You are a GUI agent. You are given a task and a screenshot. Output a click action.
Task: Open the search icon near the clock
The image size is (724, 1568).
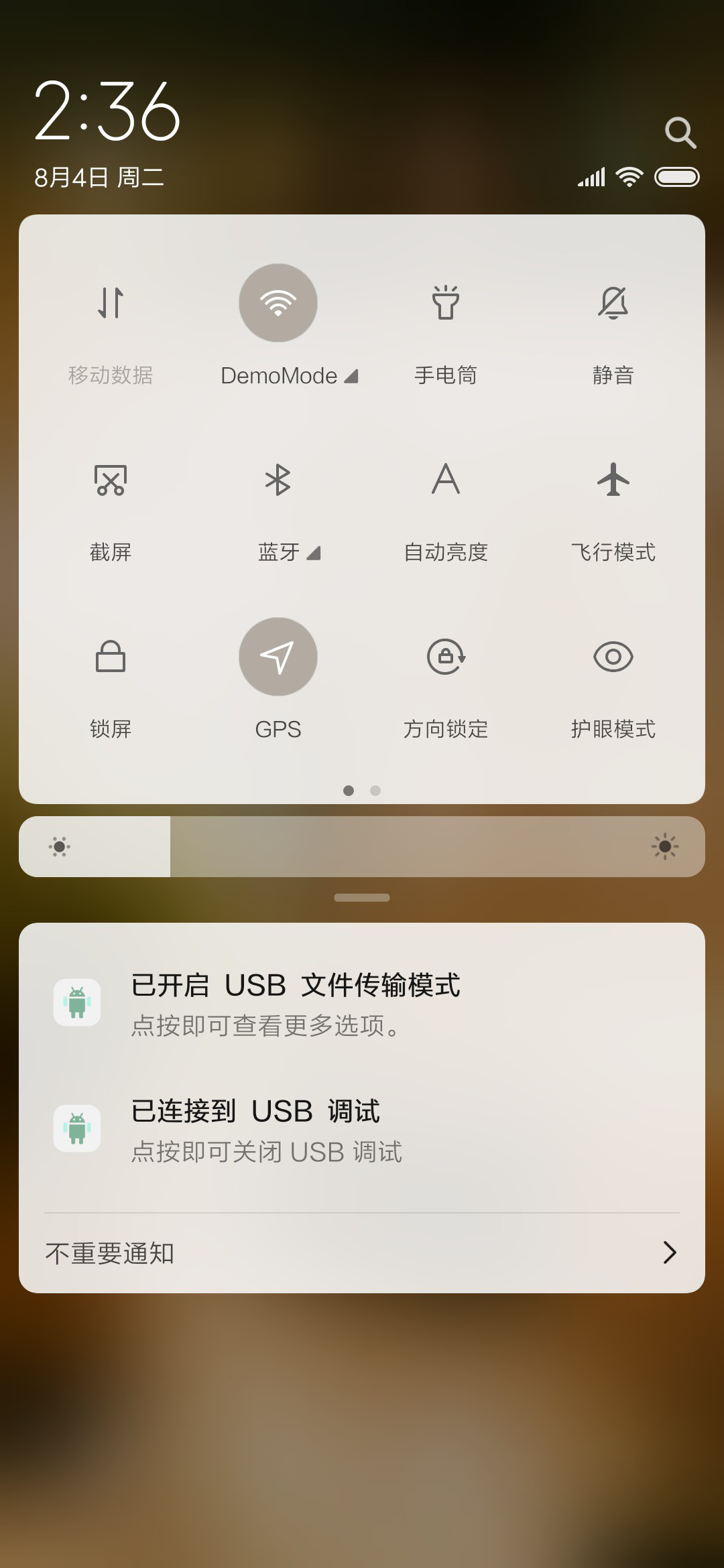[680, 133]
